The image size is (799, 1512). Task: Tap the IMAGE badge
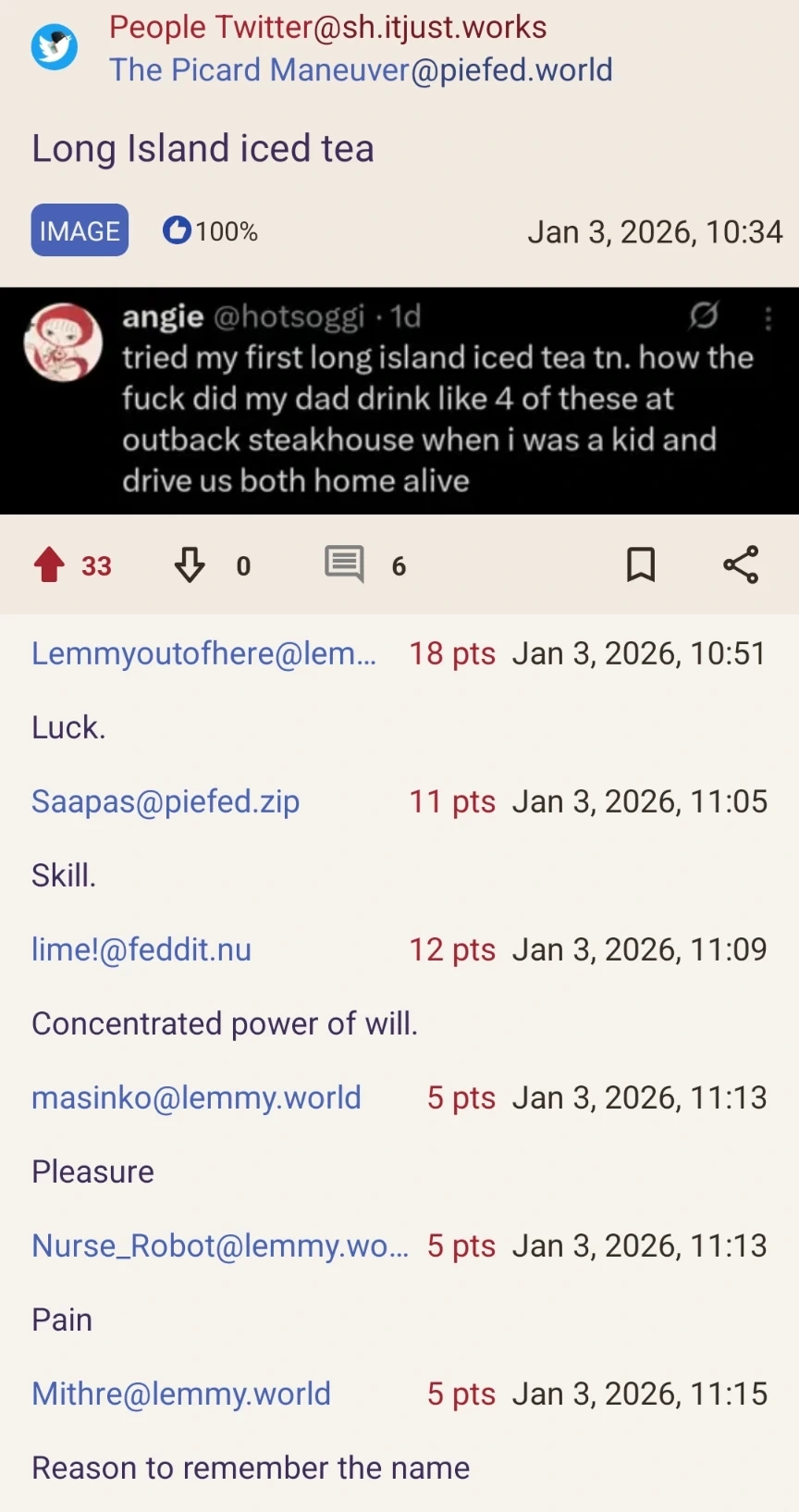[80, 230]
